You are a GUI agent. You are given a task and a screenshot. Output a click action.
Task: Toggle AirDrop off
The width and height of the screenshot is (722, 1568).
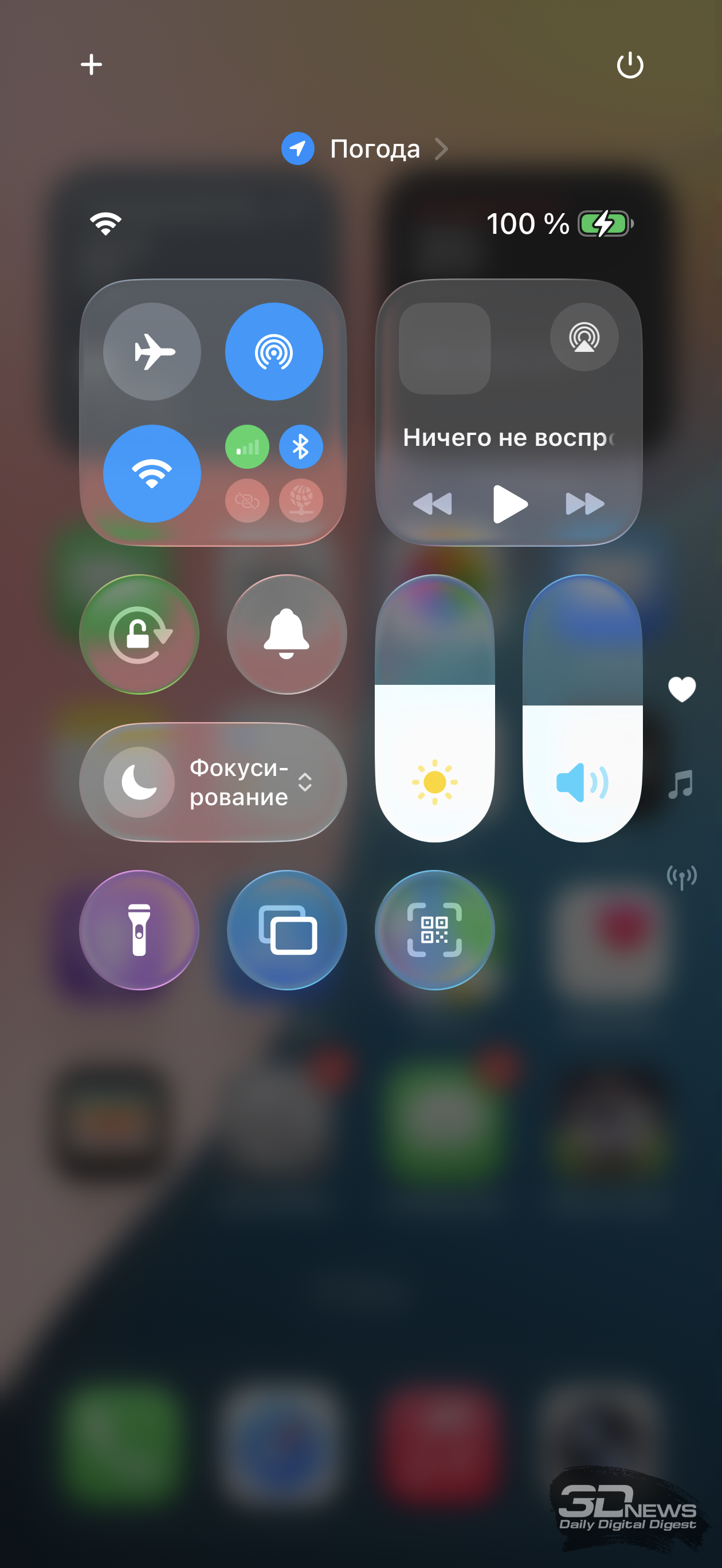[x=274, y=351]
